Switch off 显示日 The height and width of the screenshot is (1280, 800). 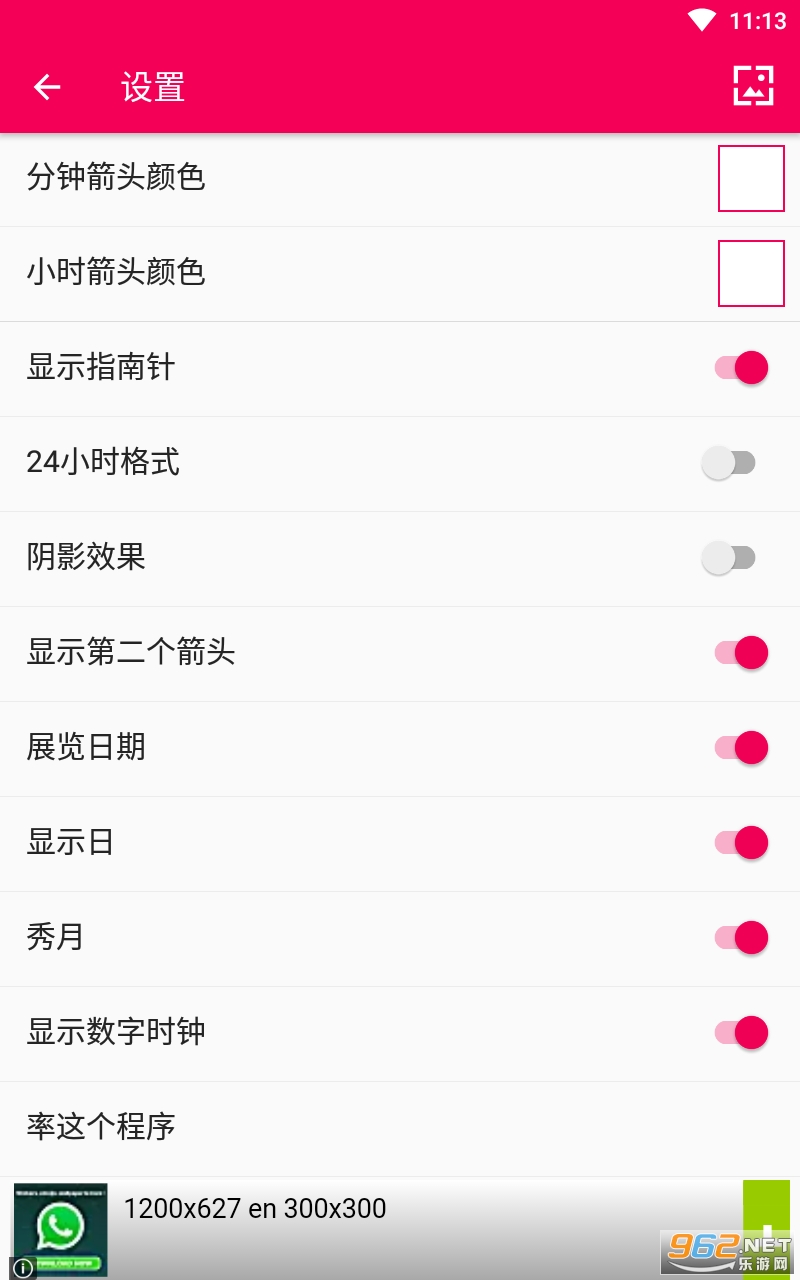pos(741,843)
